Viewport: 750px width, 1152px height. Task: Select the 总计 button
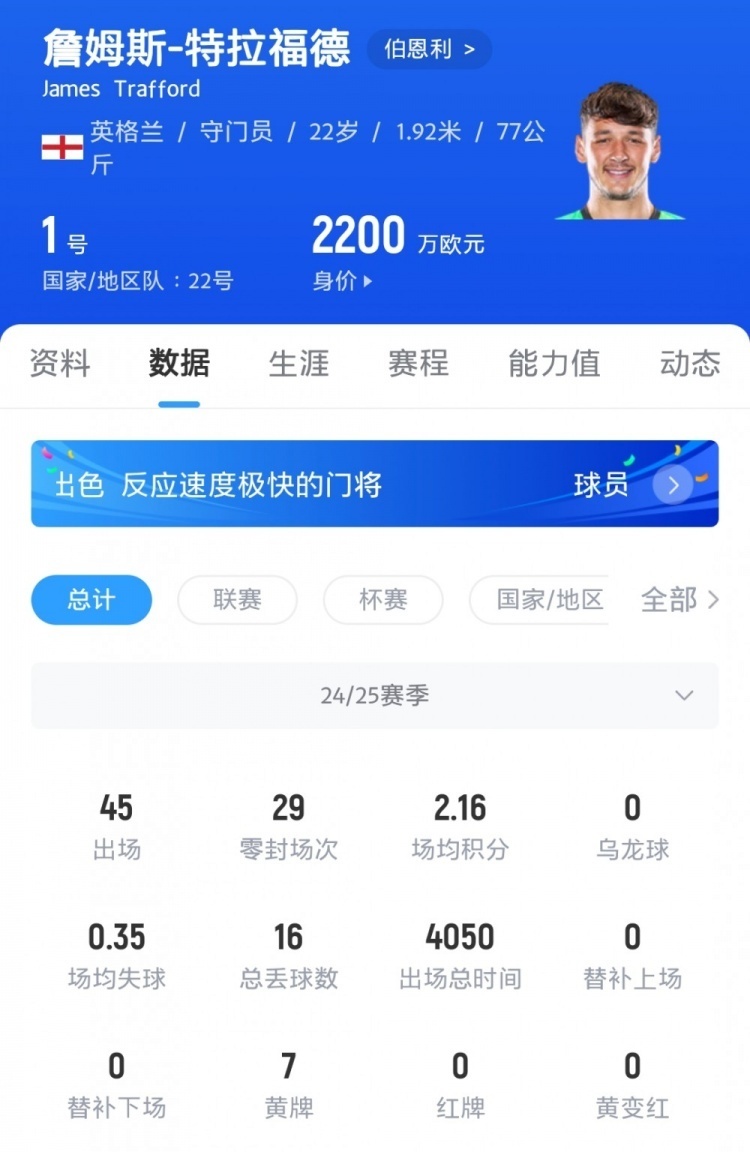pos(91,600)
